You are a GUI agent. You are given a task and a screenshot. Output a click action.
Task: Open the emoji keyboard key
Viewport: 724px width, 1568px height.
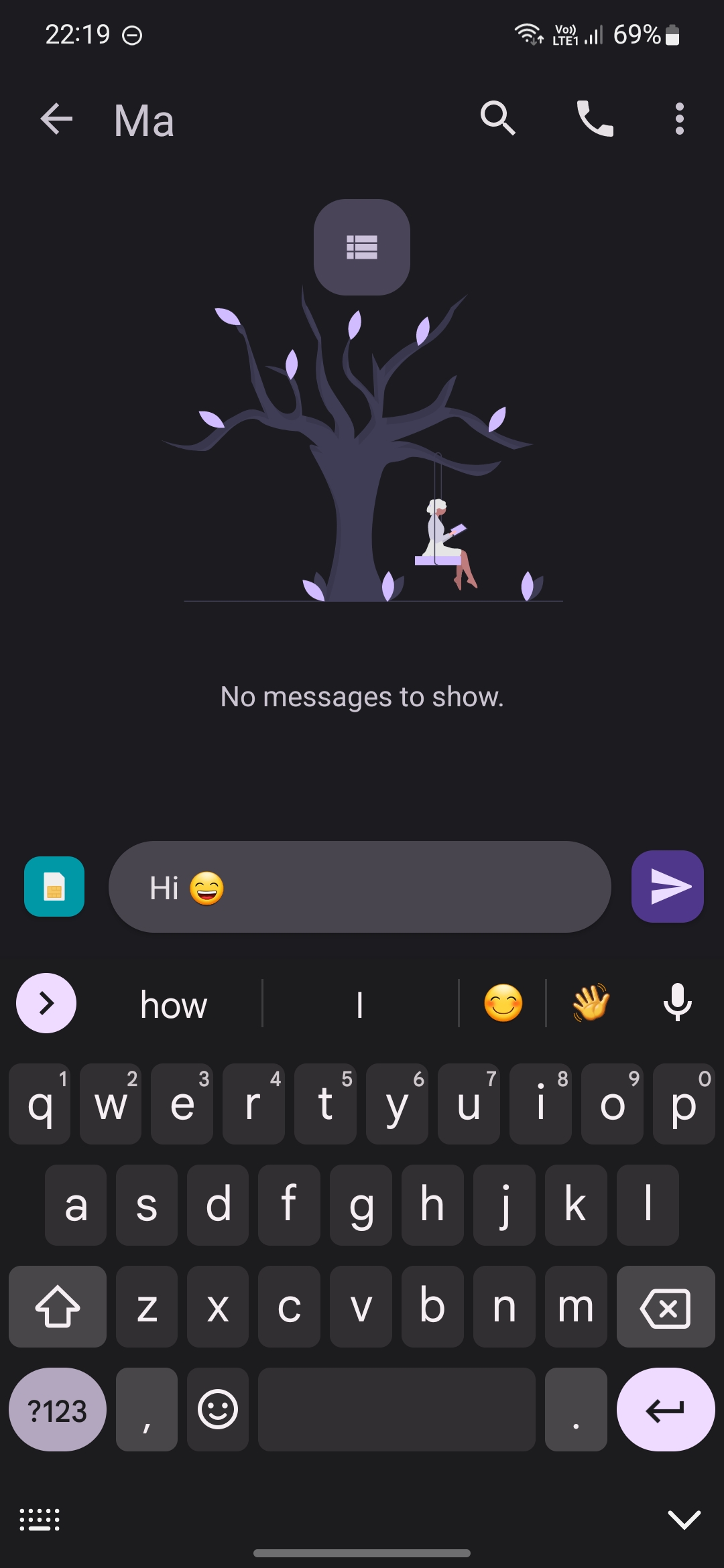pos(218,1409)
